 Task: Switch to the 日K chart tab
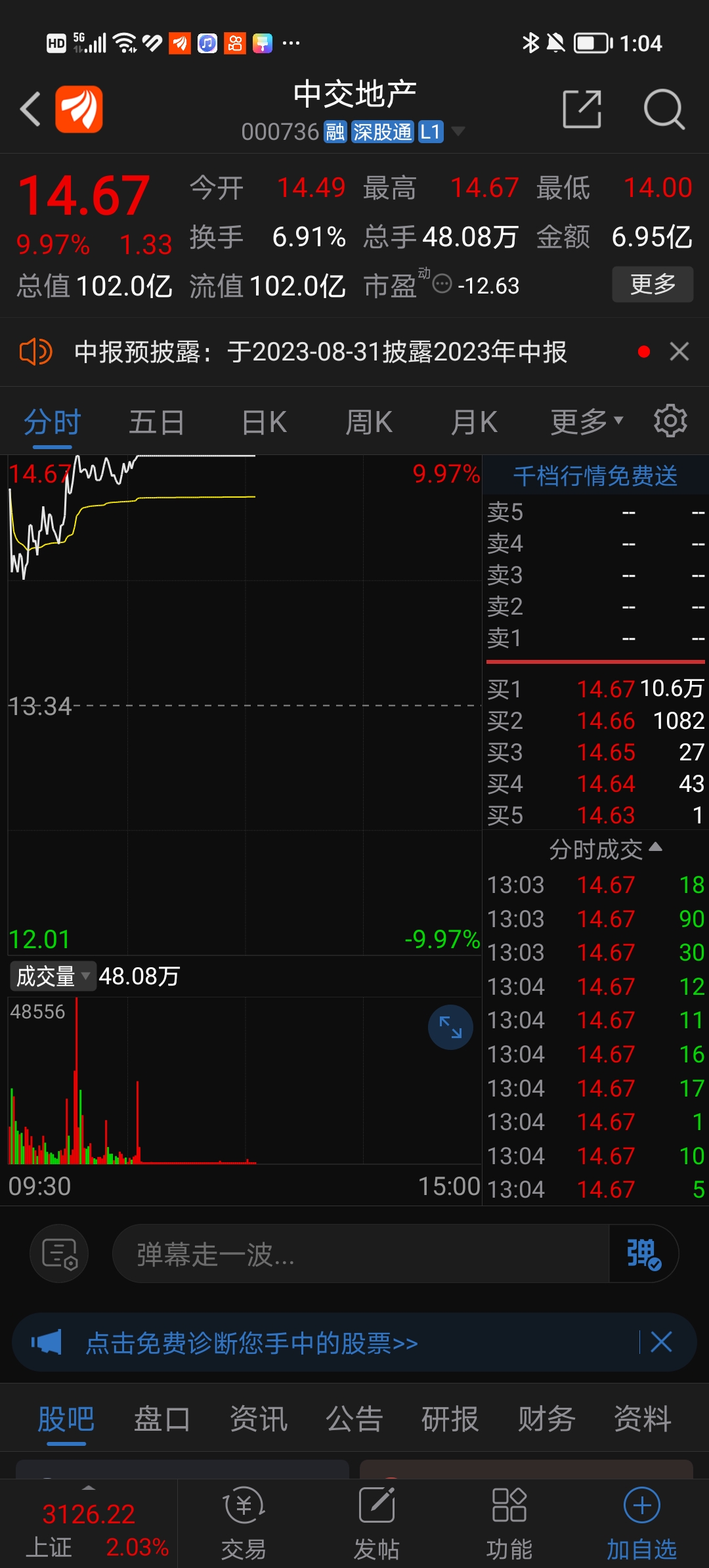(264, 422)
